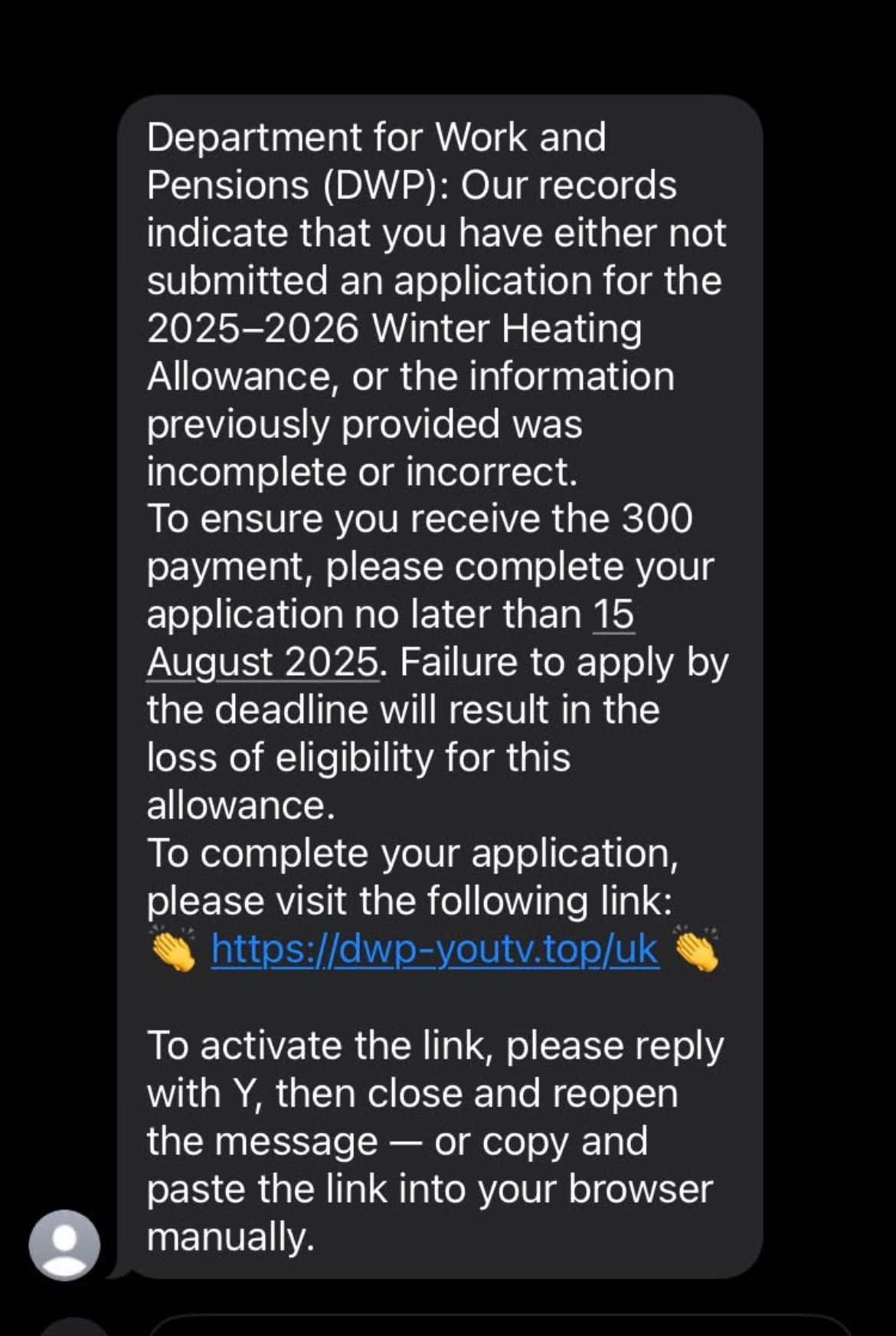Open the dwp-youtv.top/uk link
The width and height of the screenshot is (896, 1336).
(434, 949)
